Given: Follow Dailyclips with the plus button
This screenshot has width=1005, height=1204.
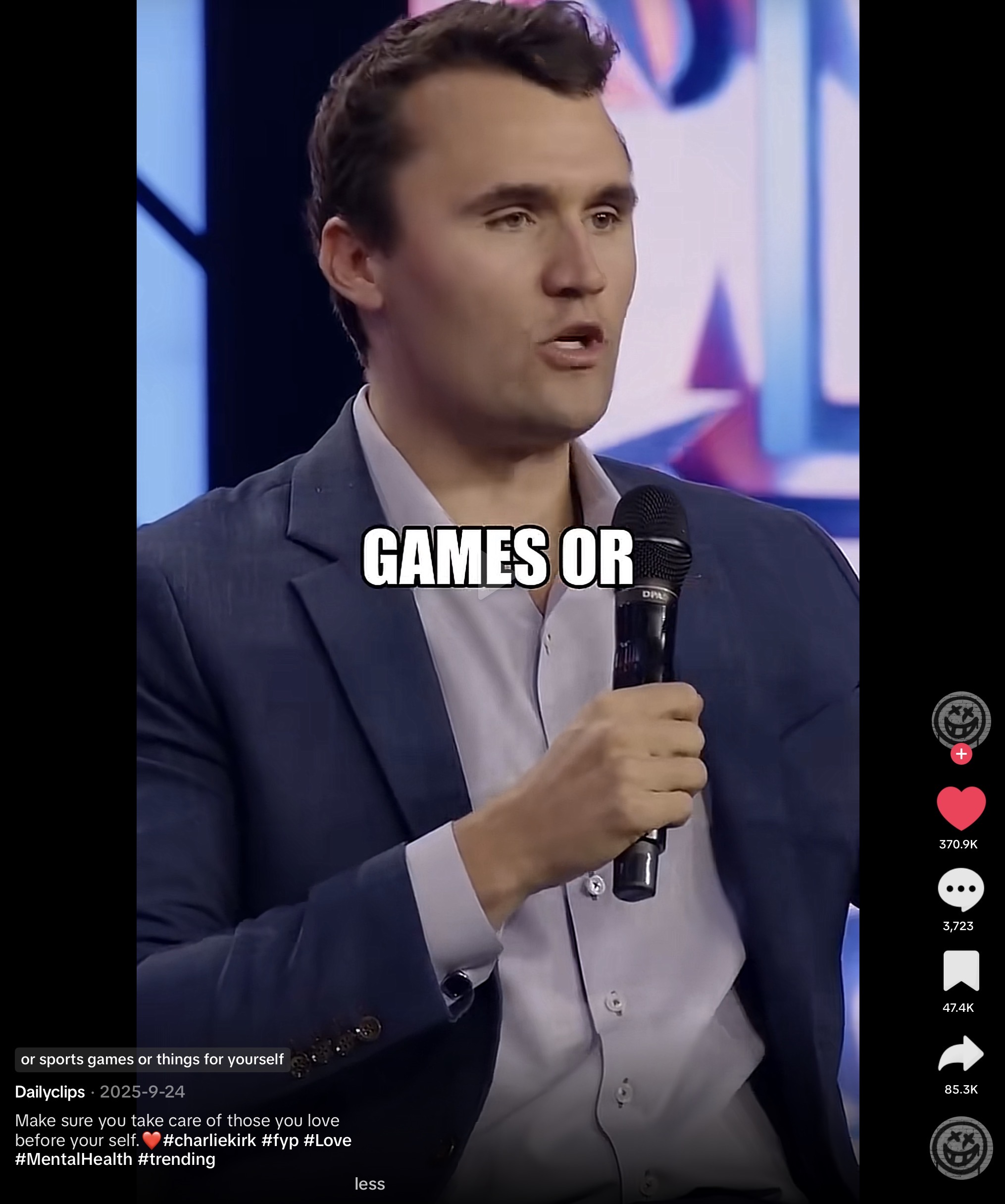Looking at the screenshot, I should [961, 754].
